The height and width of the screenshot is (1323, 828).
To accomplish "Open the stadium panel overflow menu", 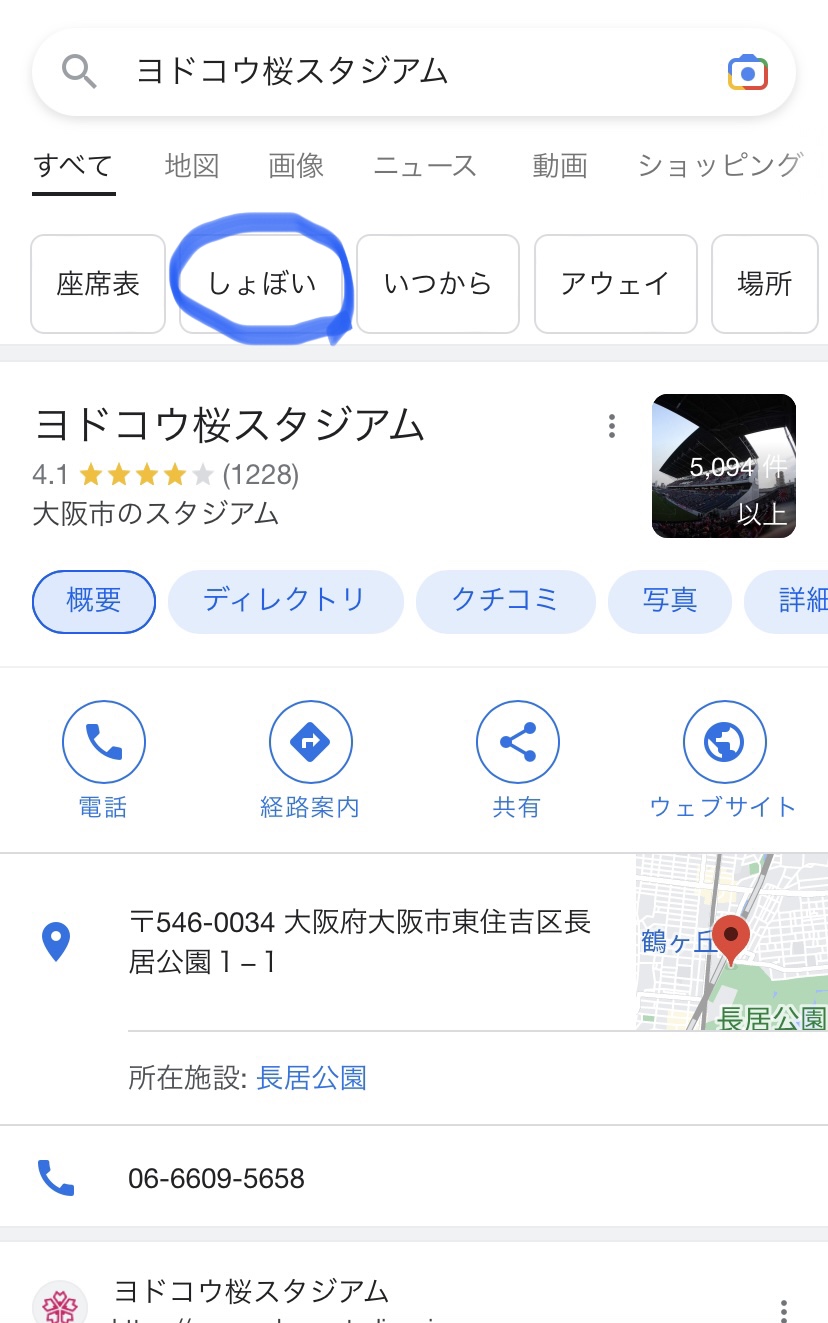I will [x=611, y=427].
